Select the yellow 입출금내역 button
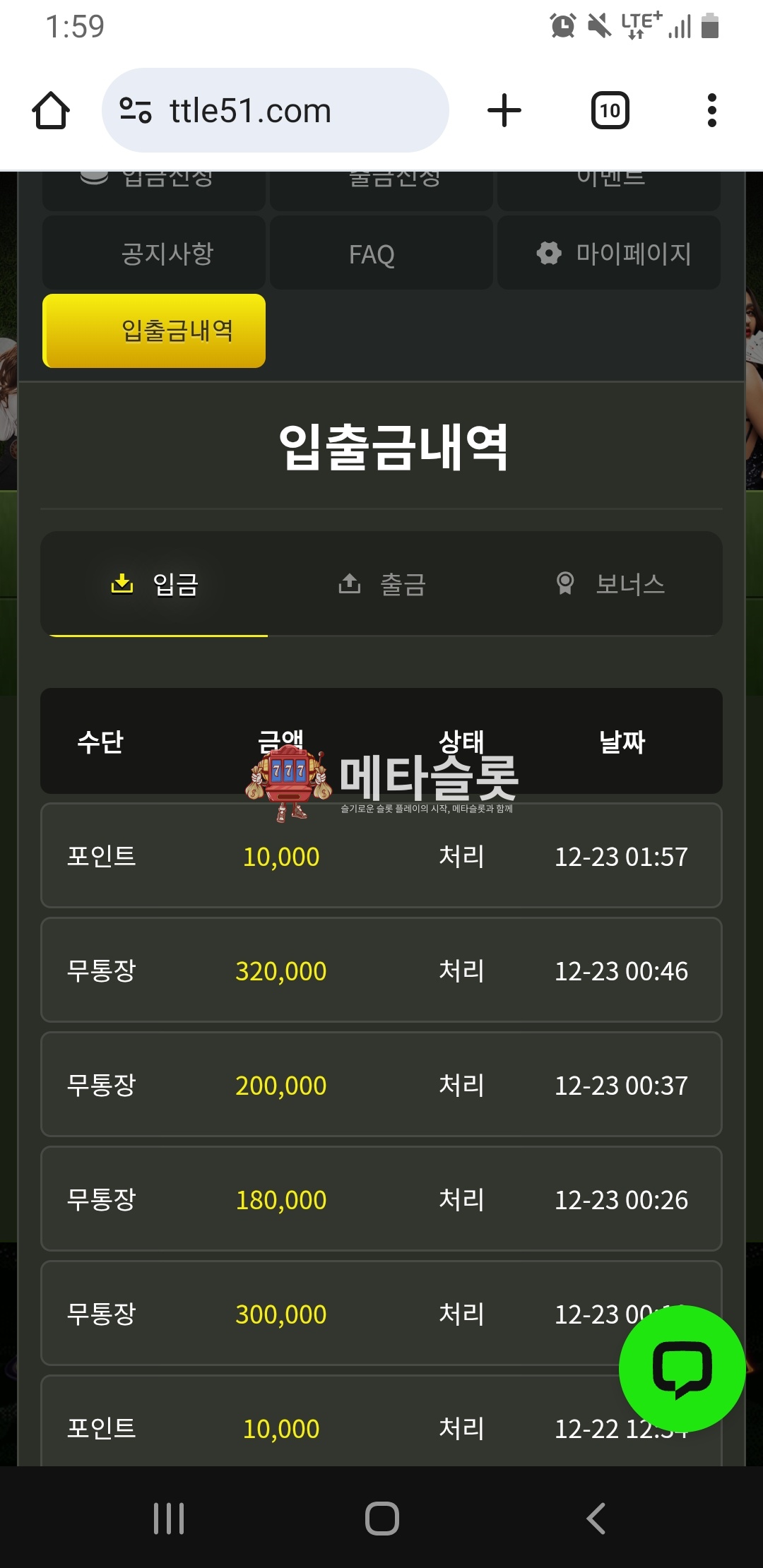Screen dimensions: 763x1568 (154, 331)
